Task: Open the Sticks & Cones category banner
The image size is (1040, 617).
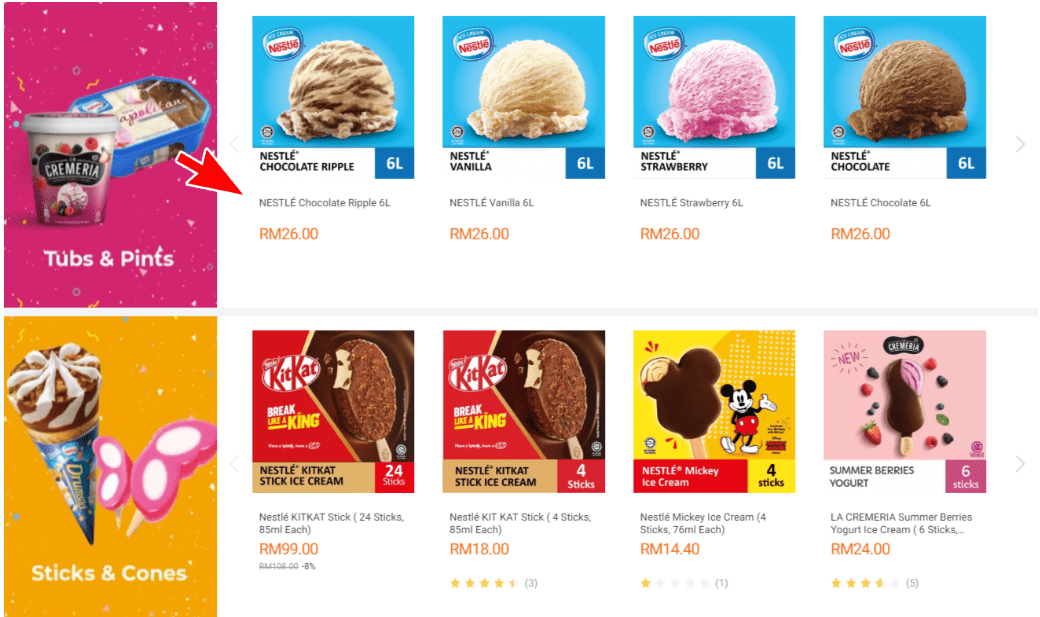Action: click(110, 465)
